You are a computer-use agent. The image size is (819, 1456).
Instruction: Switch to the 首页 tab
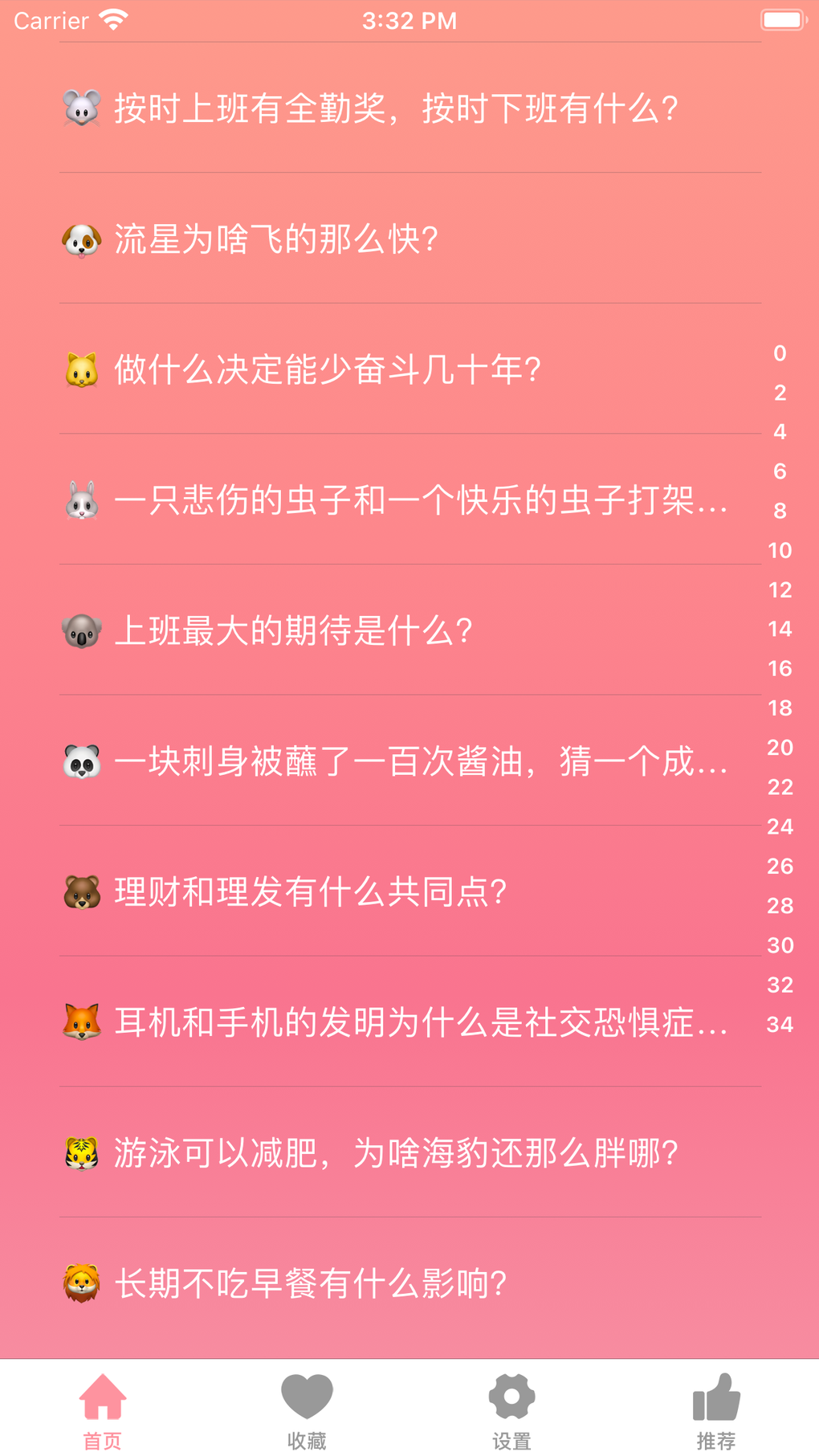point(103,1409)
